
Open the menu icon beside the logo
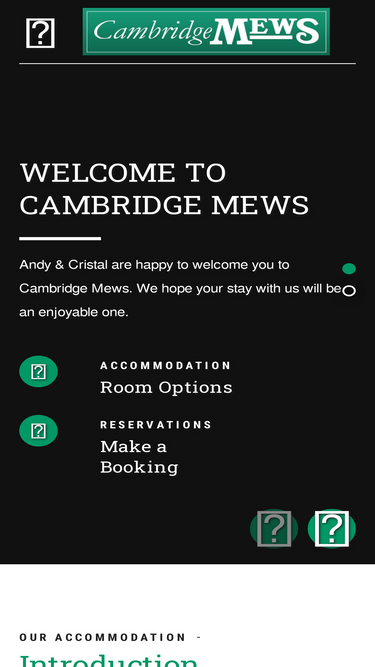tap(40, 33)
